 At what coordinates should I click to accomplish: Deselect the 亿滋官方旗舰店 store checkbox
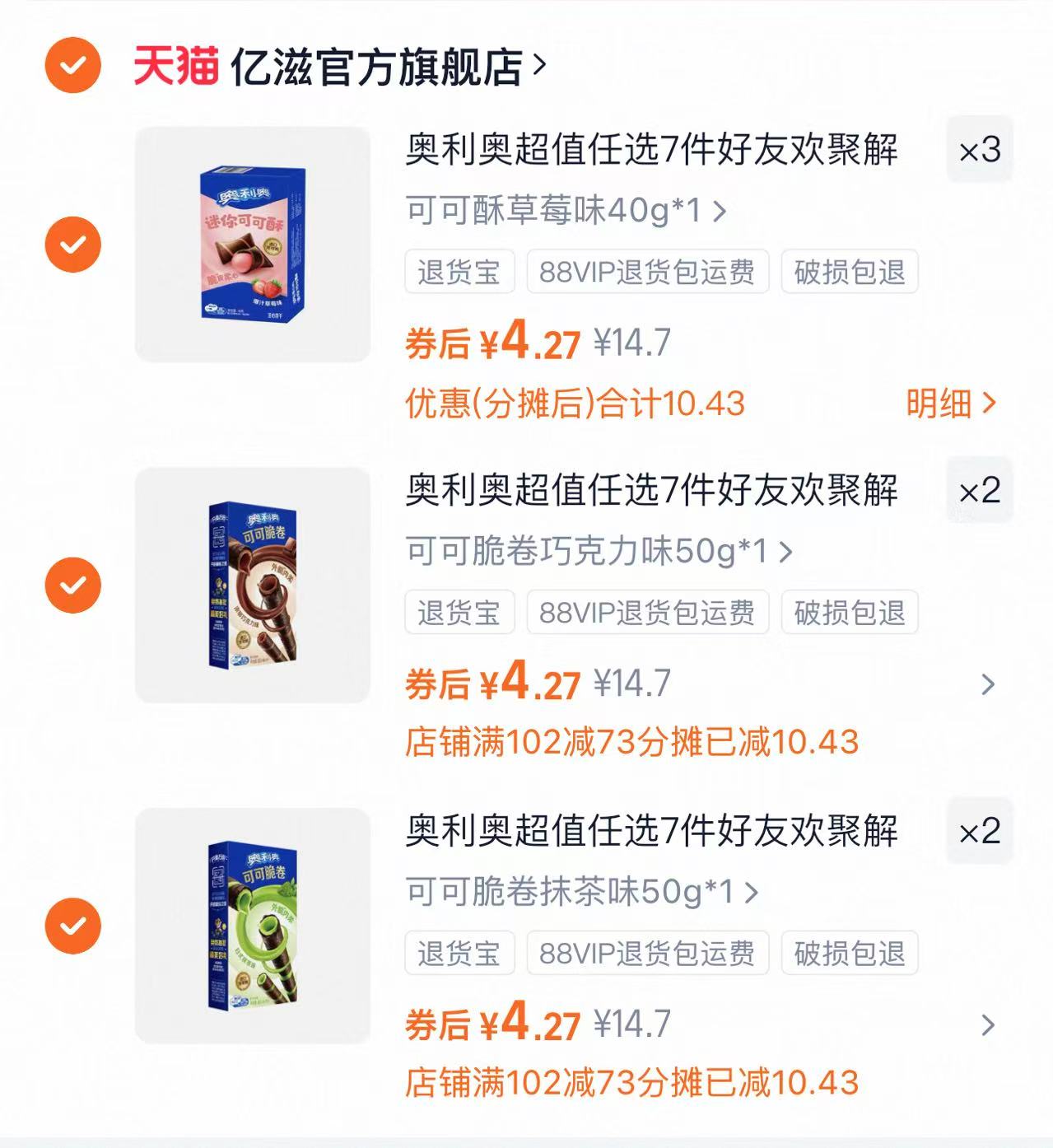click(72, 63)
